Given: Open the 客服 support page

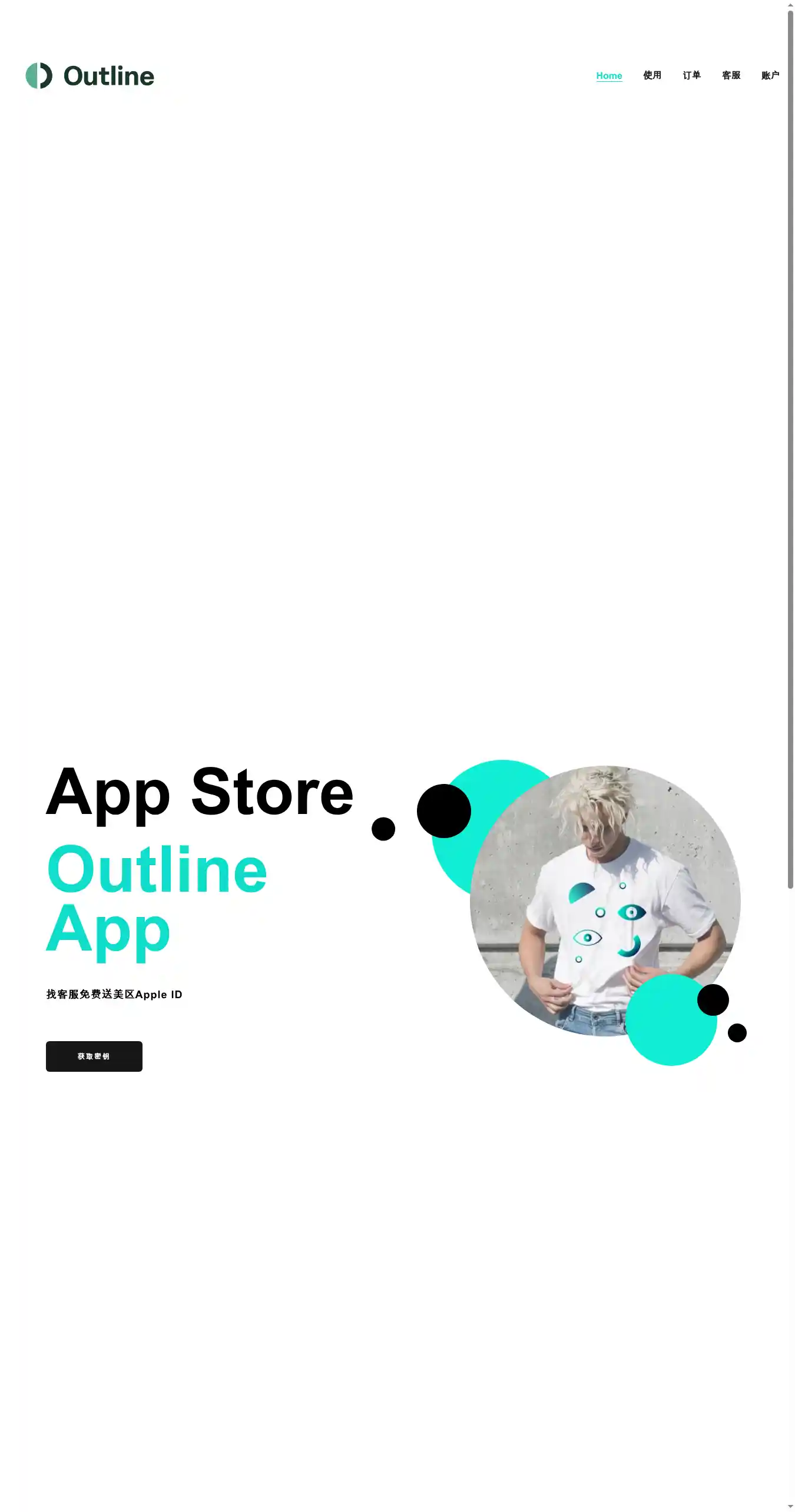Looking at the screenshot, I should (731, 75).
